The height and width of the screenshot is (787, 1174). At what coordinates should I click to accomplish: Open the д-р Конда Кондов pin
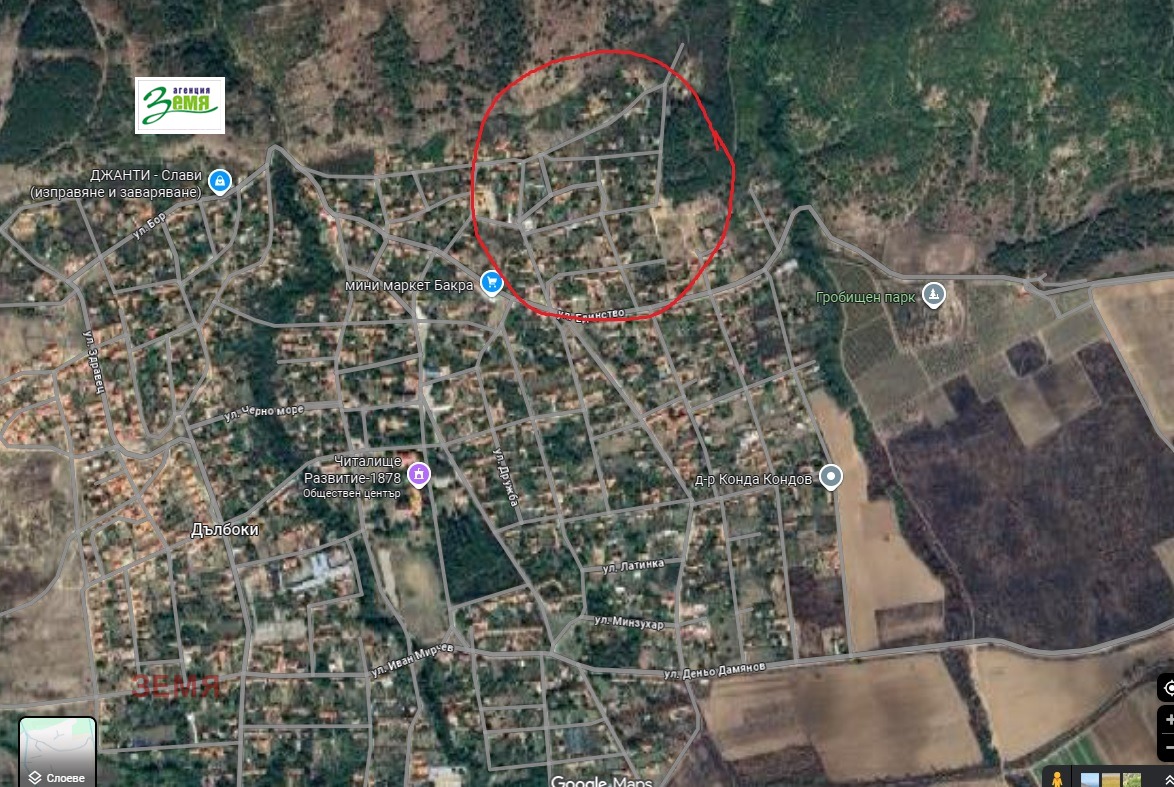pos(830,477)
